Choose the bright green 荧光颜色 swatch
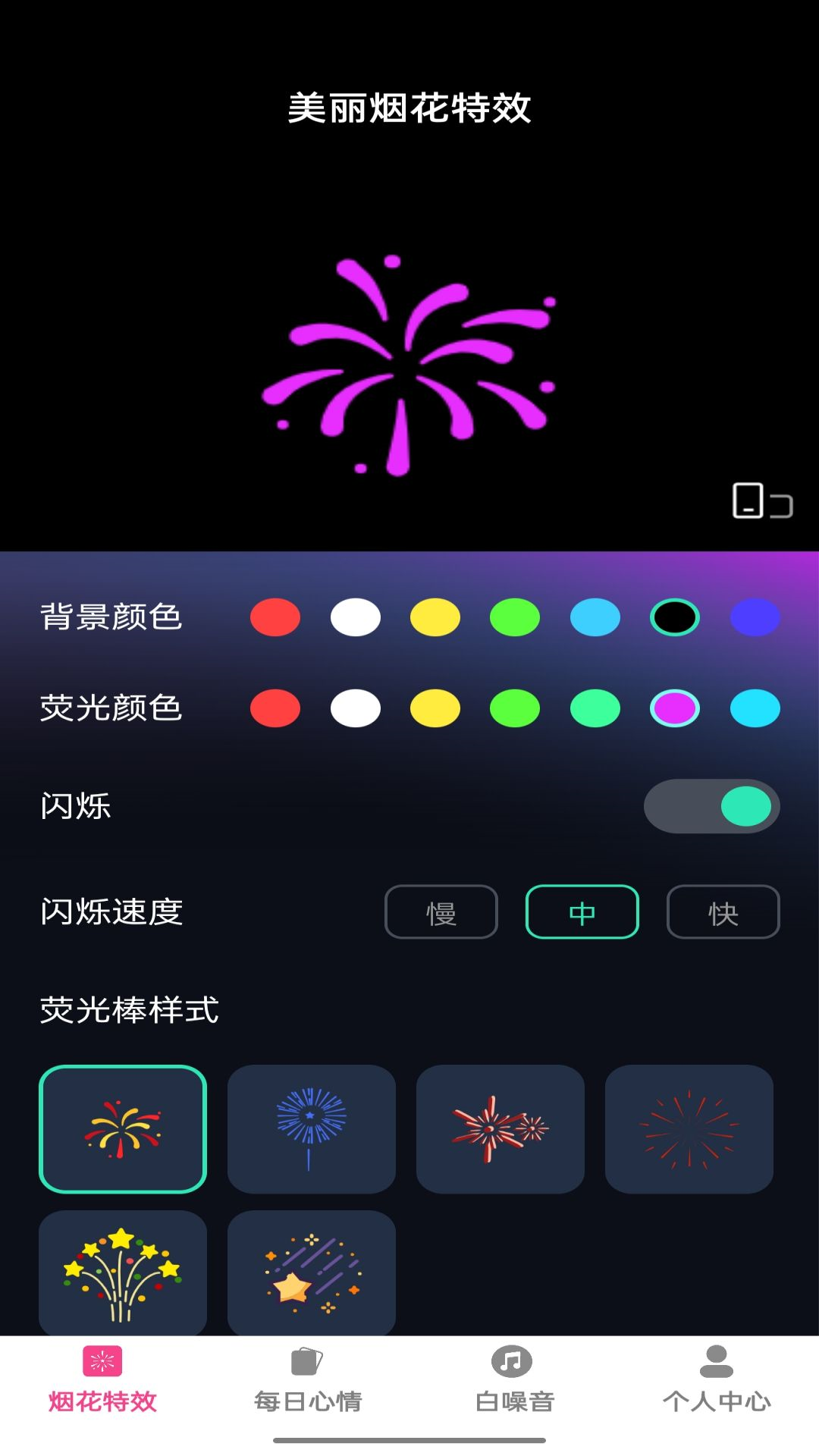 tap(515, 708)
